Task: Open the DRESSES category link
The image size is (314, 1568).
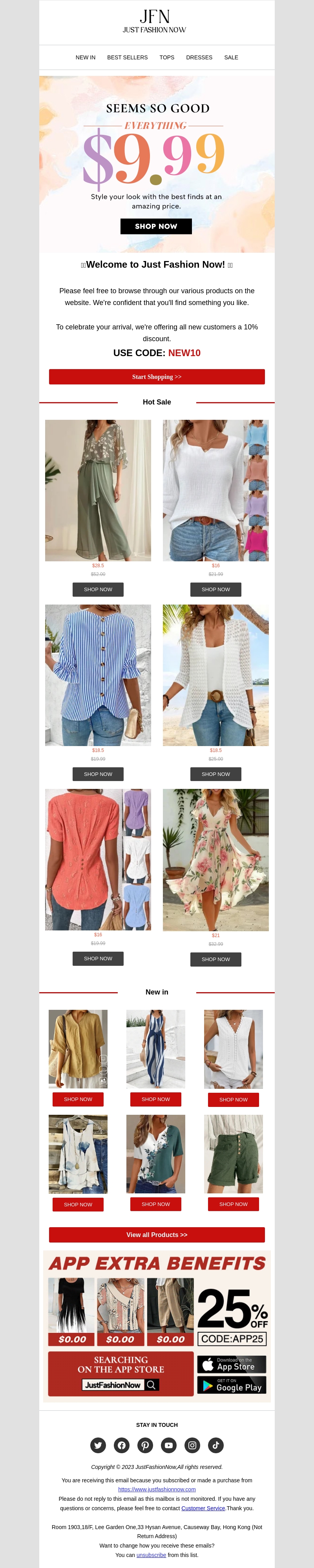Action: click(x=199, y=57)
